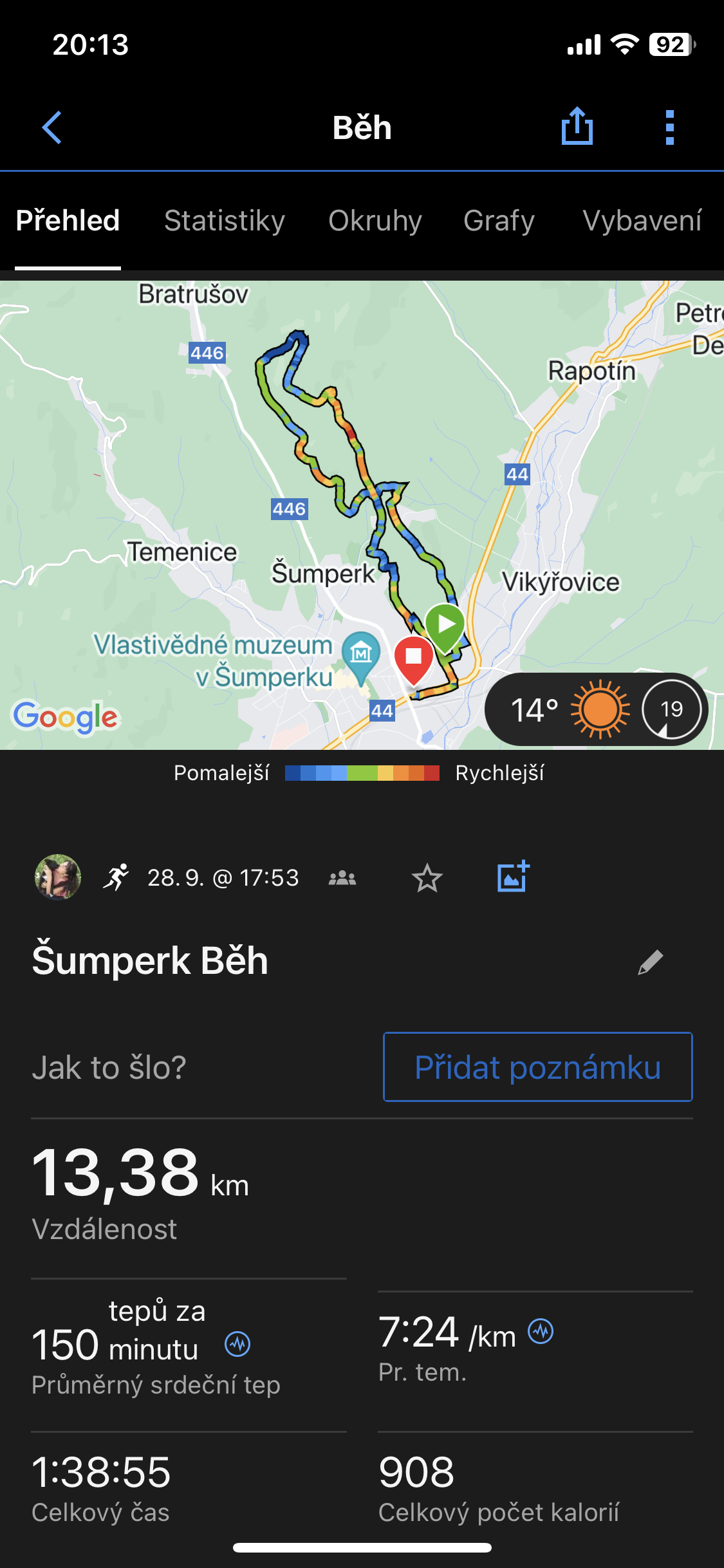Add a photo to the activity

513,877
